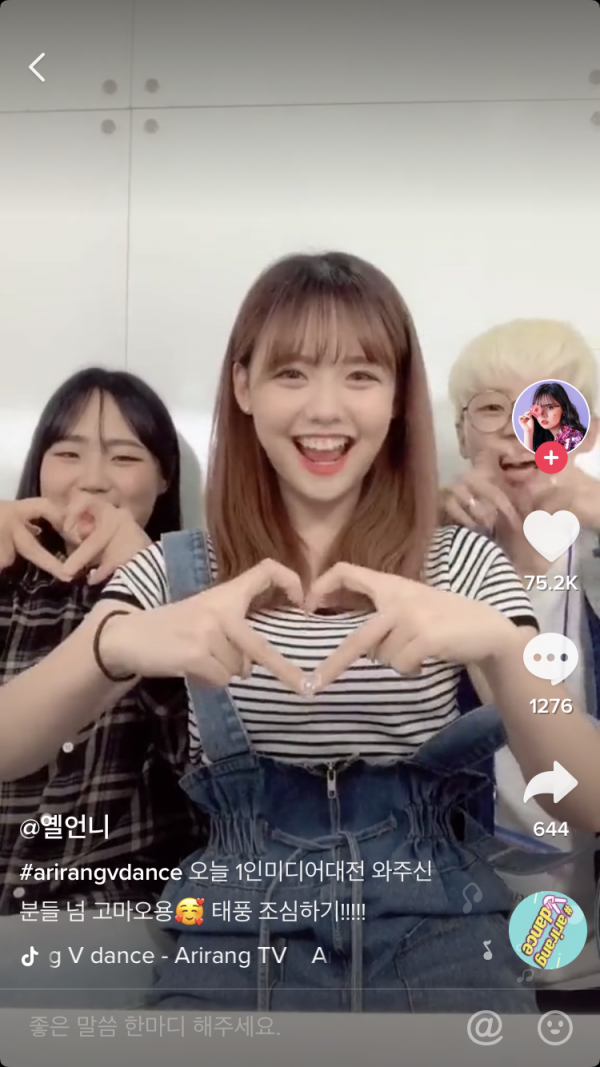
Task: Mention someone with the @ icon
Action: pyautogui.click(x=485, y=1027)
